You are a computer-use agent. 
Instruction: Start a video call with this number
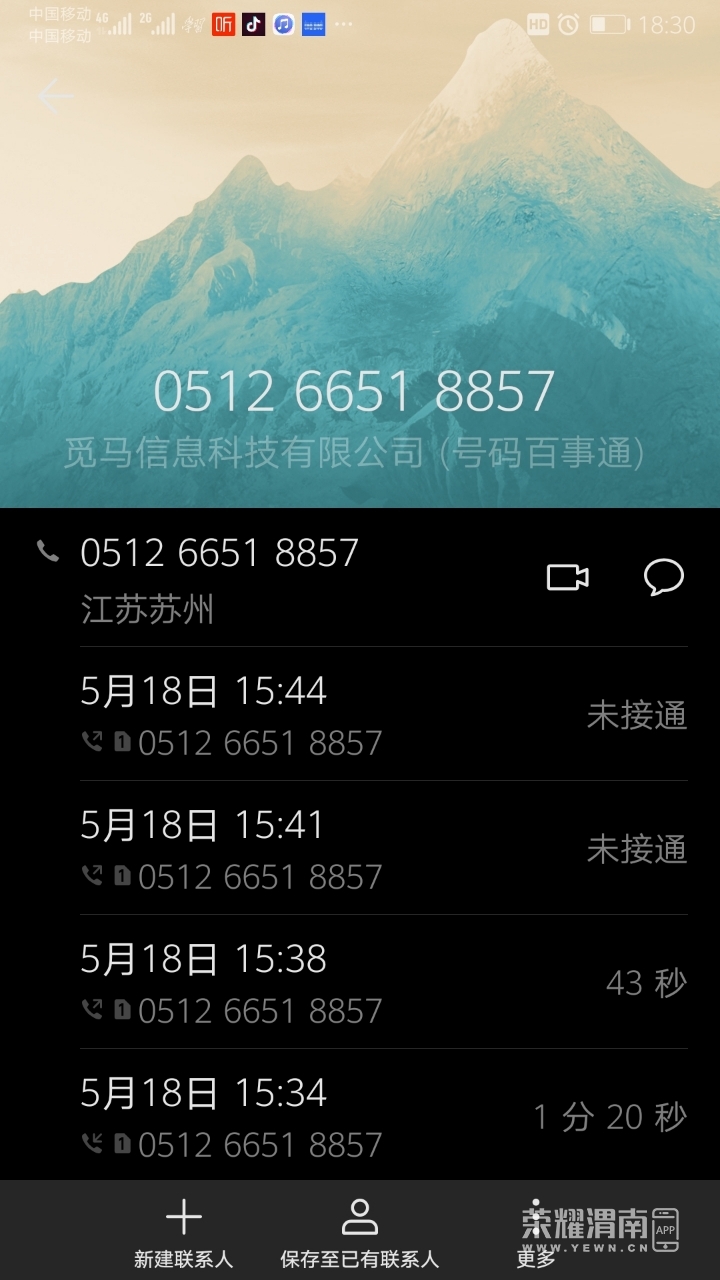[567, 577]
